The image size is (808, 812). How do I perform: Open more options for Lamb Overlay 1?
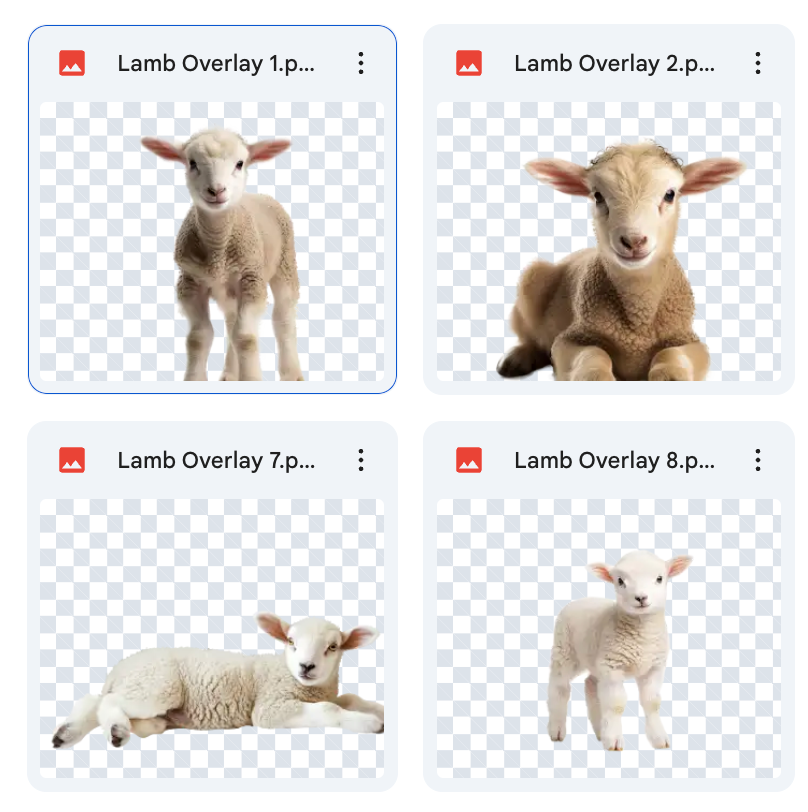coord(361,64)
